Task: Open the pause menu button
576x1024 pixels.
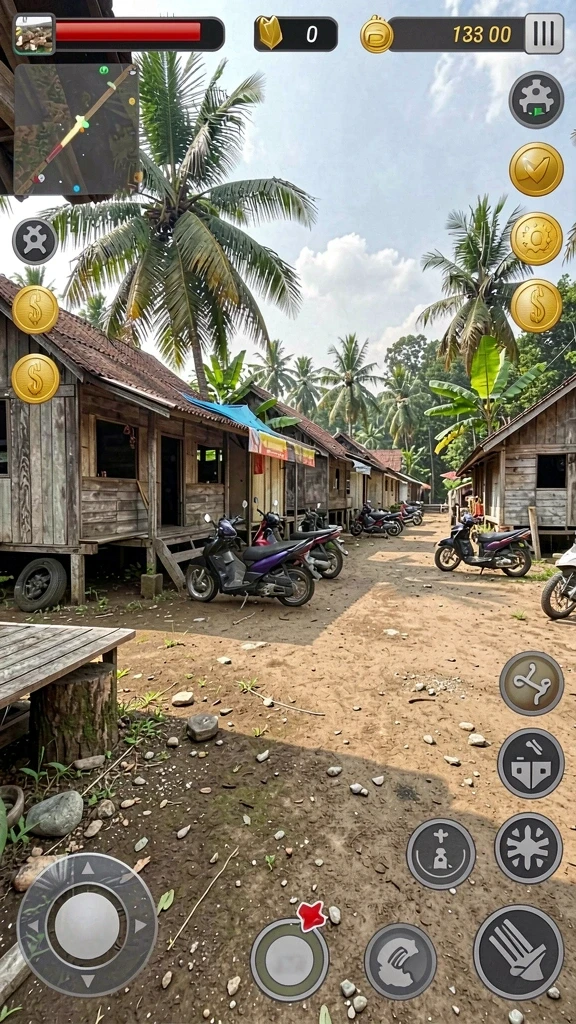Action: click(544, 33)
